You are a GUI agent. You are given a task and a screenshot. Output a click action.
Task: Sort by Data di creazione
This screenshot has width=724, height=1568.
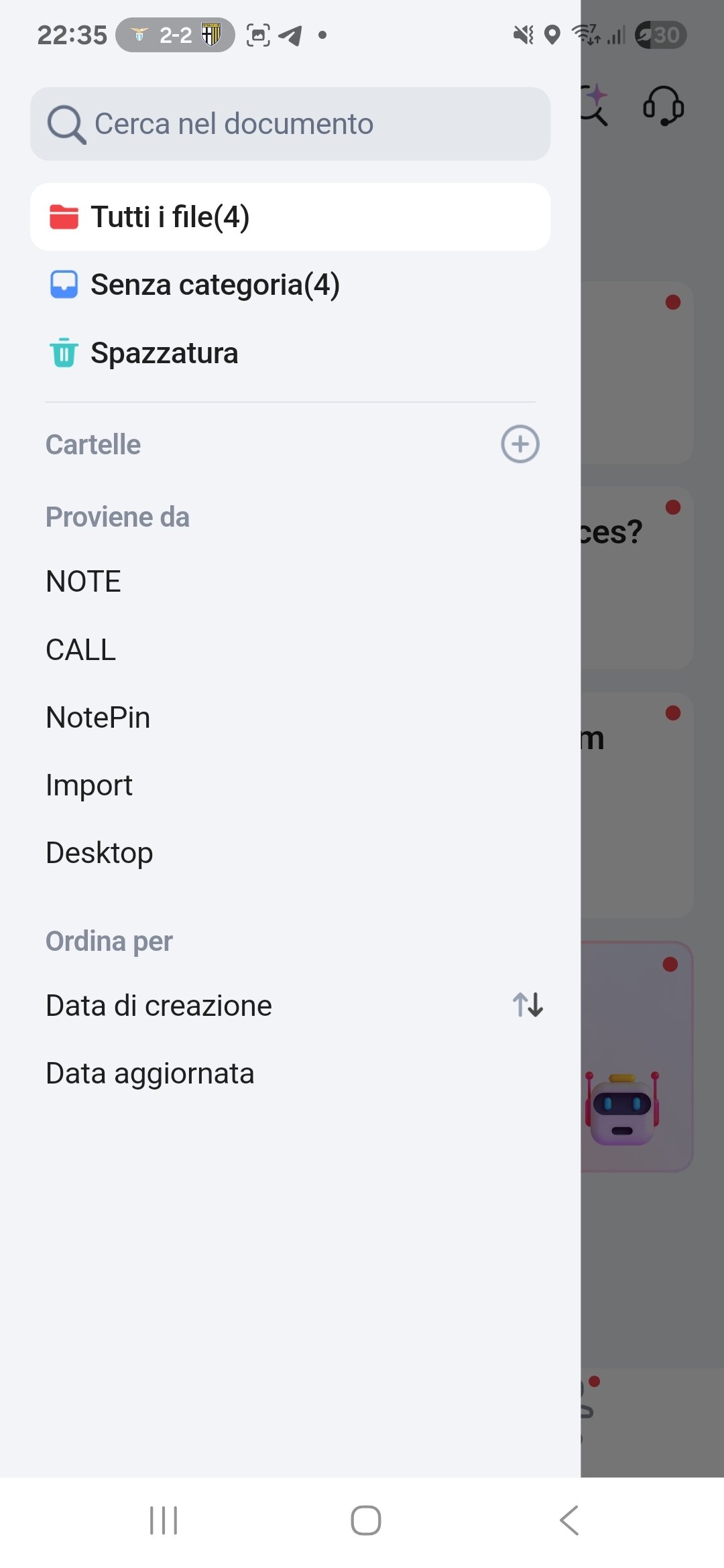pos(159,1005)
